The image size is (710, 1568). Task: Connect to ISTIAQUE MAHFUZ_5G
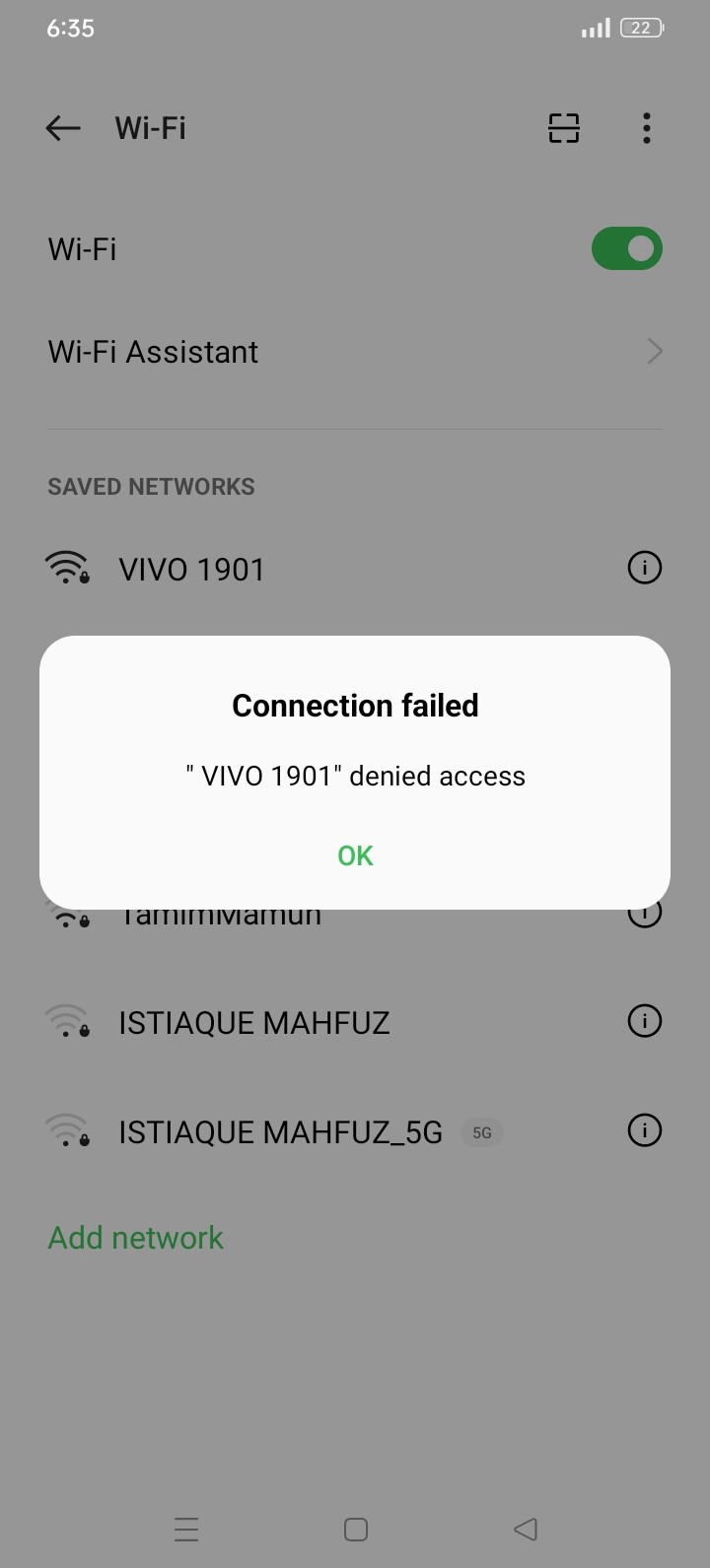[x=280, y=1132]
